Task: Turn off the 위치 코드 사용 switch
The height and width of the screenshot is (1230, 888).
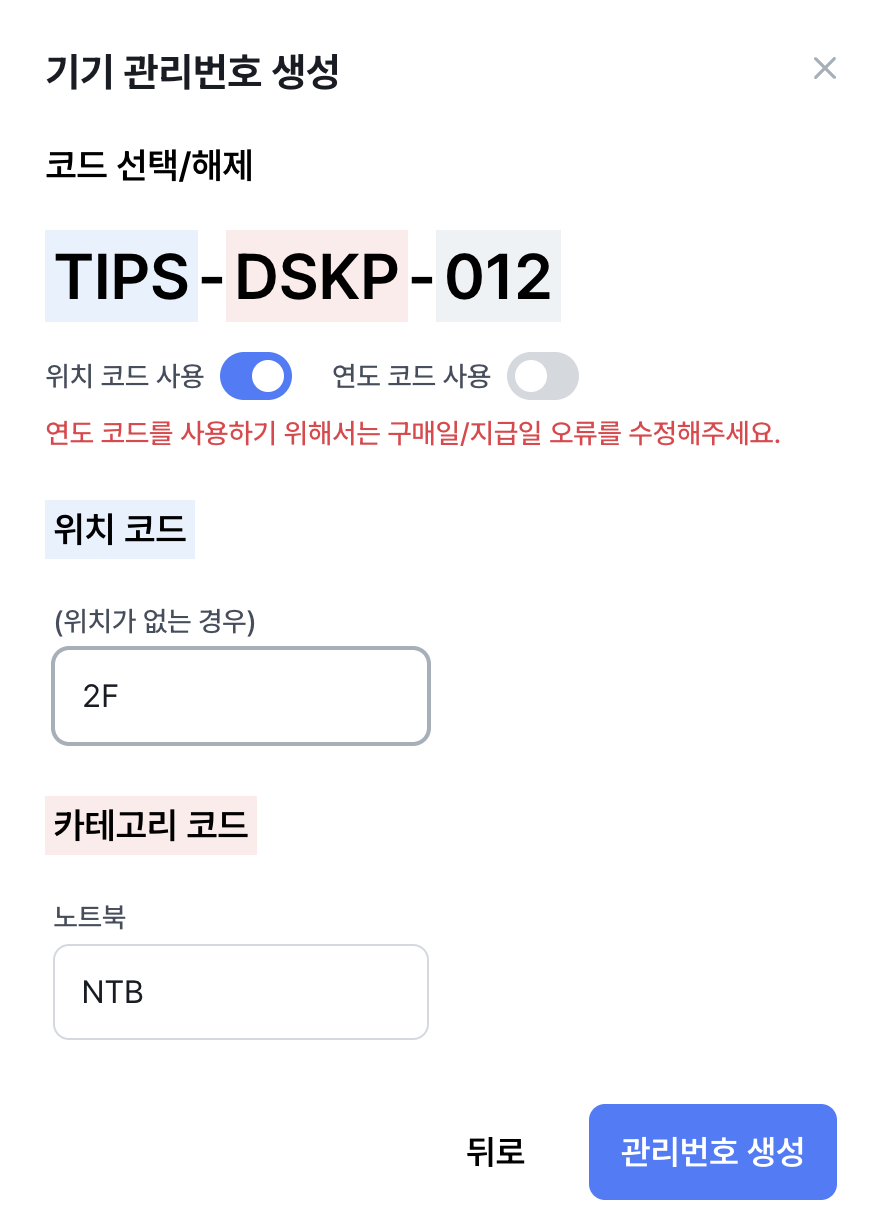Action: 255,376
